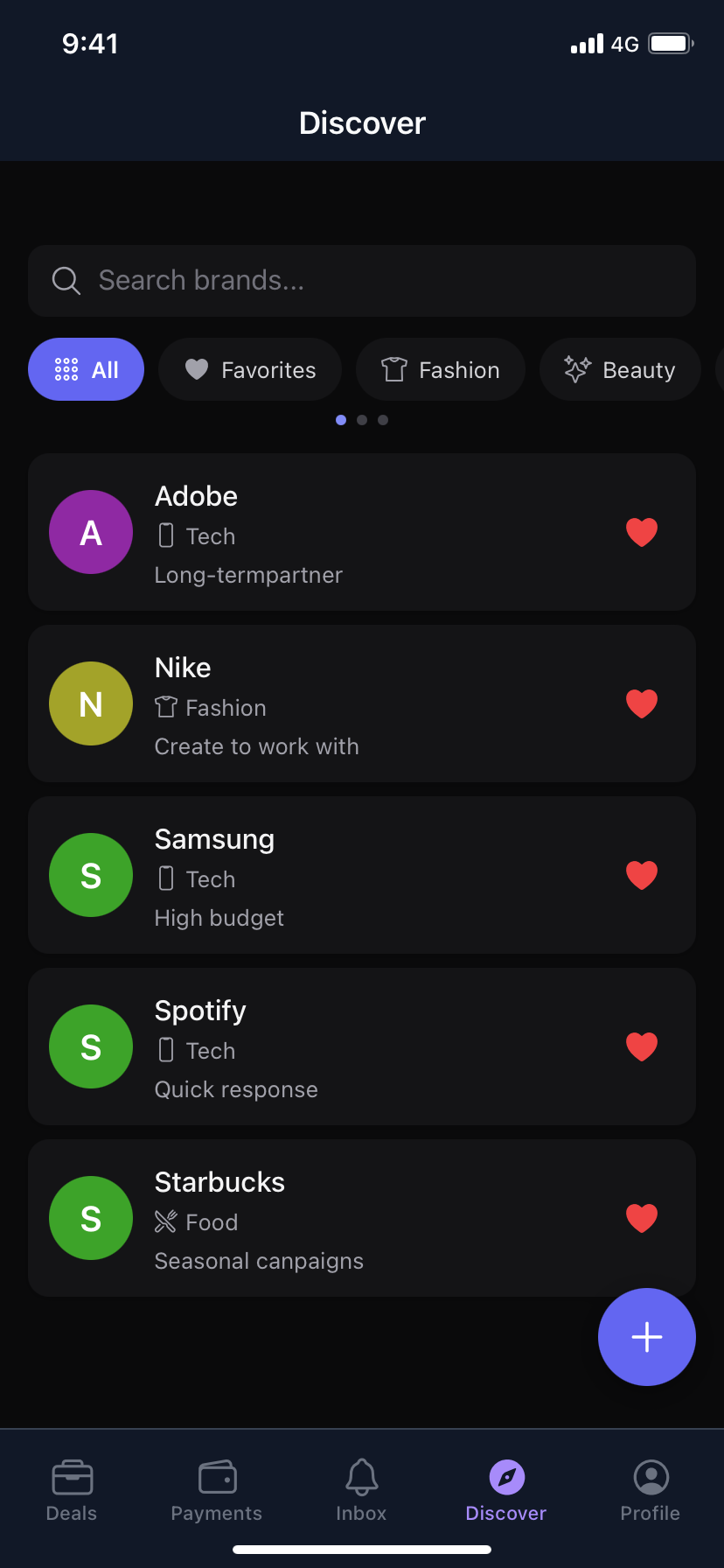Filter the list by Beauty
Image resolution: width=724 pixels, height=1568 pixels.
620,369
